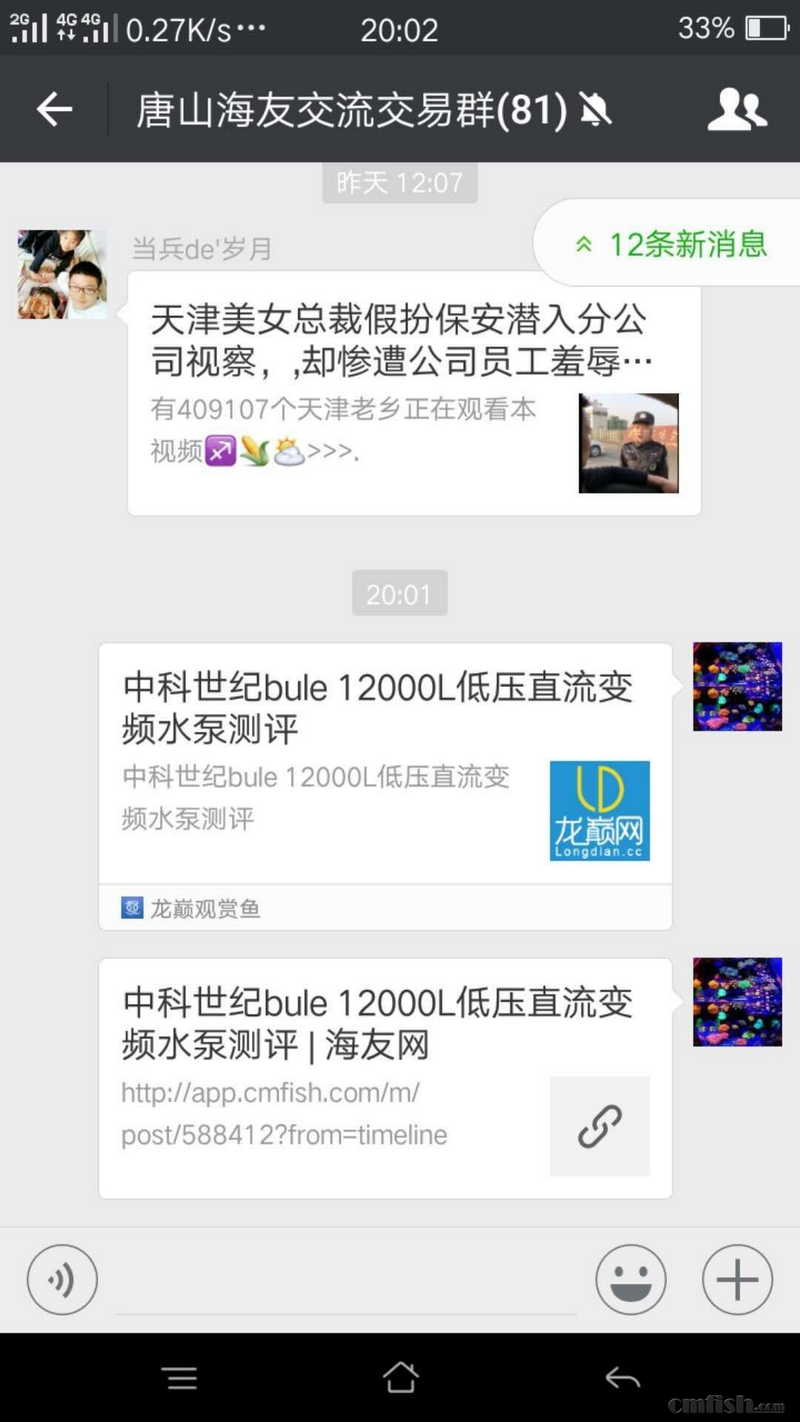
Task: Switch to voice message input
Action: tap(62, 1279)
